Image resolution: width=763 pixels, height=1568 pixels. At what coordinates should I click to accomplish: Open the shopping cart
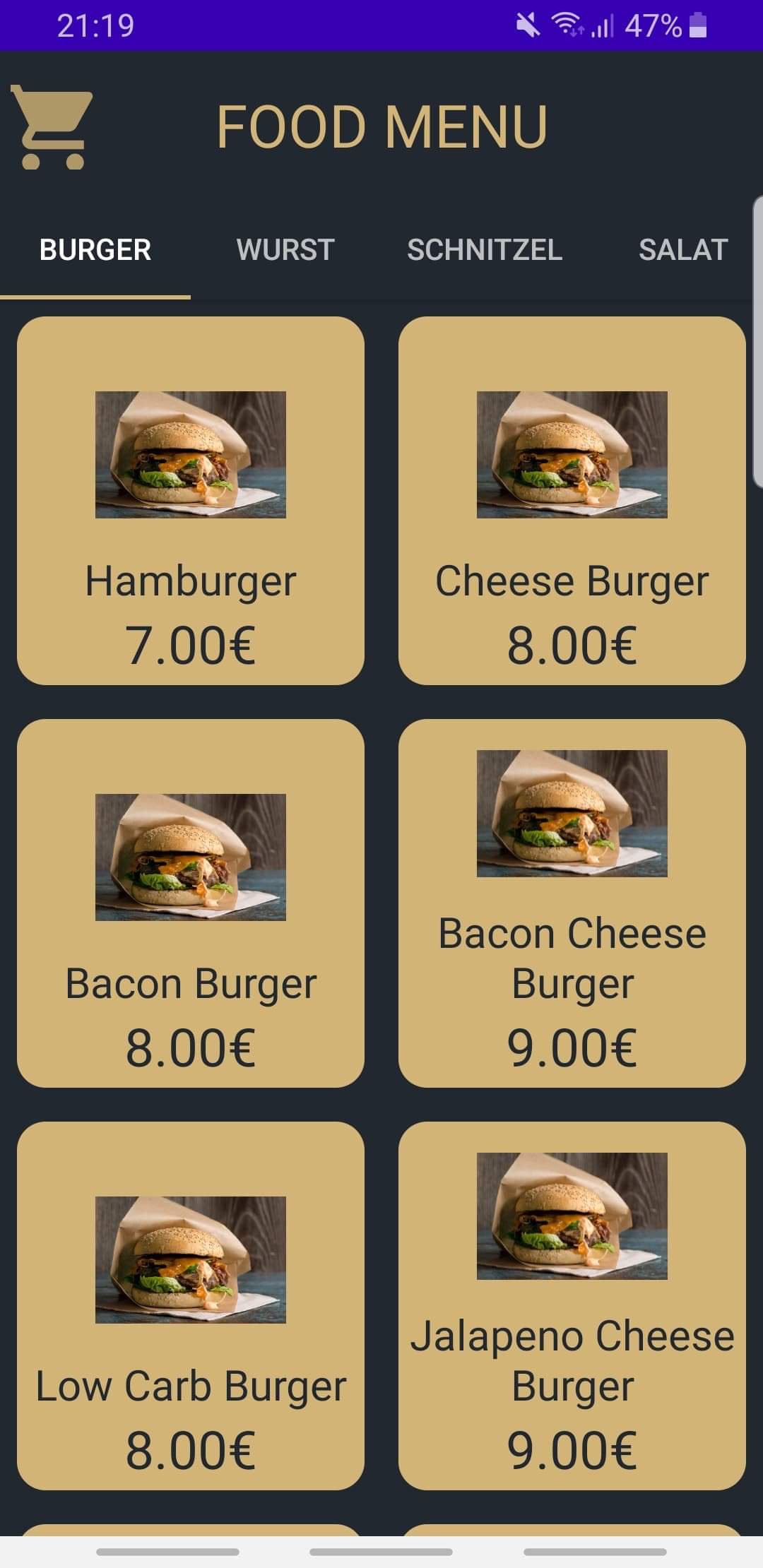point(52,127)
